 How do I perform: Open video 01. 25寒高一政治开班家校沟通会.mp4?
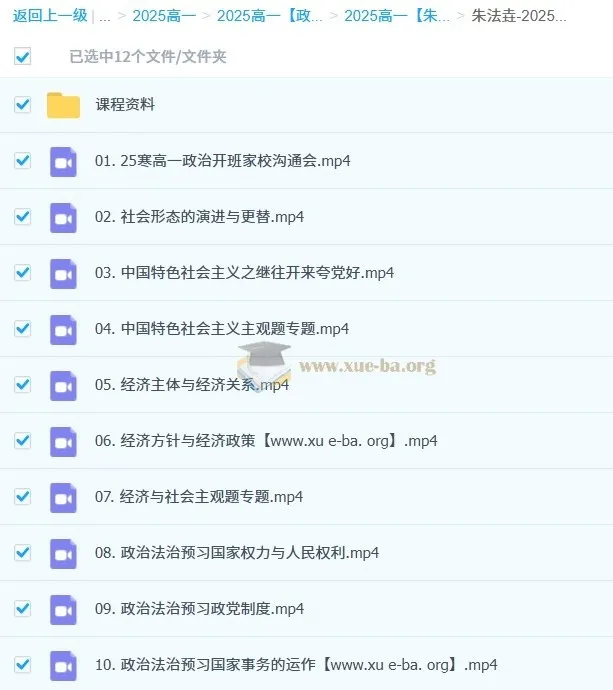pyautogui.click(x=222, y=160)
